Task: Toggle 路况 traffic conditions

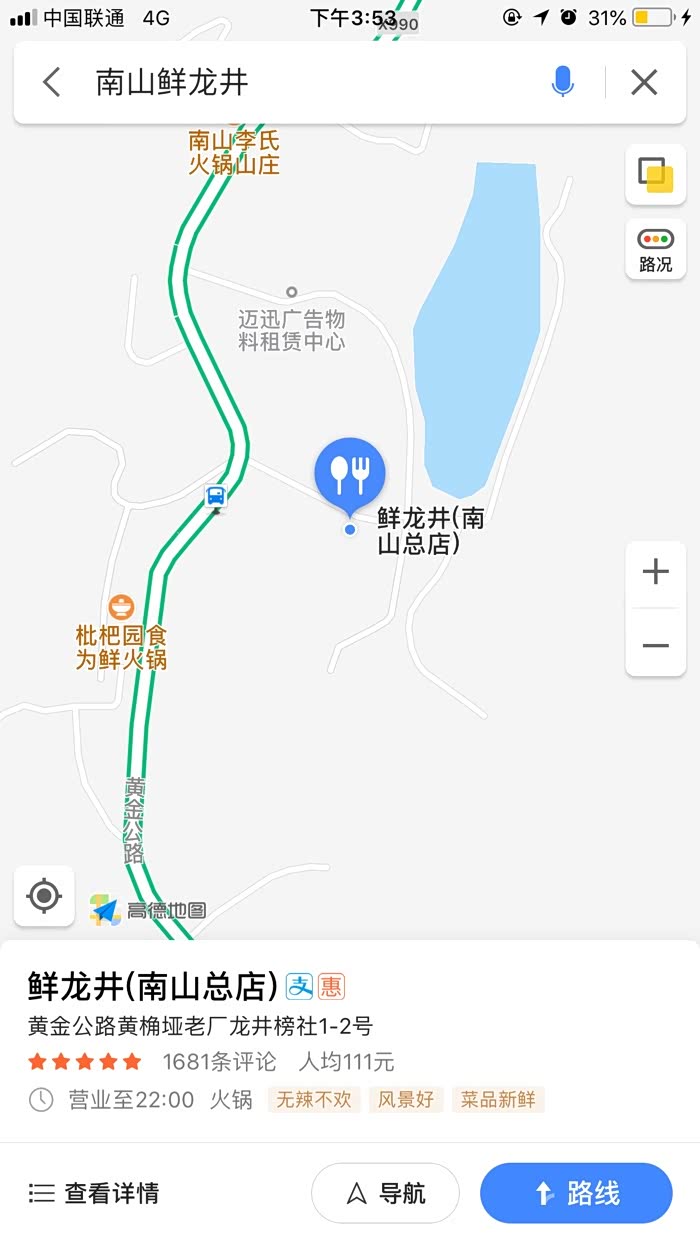Action: (656, 249)
